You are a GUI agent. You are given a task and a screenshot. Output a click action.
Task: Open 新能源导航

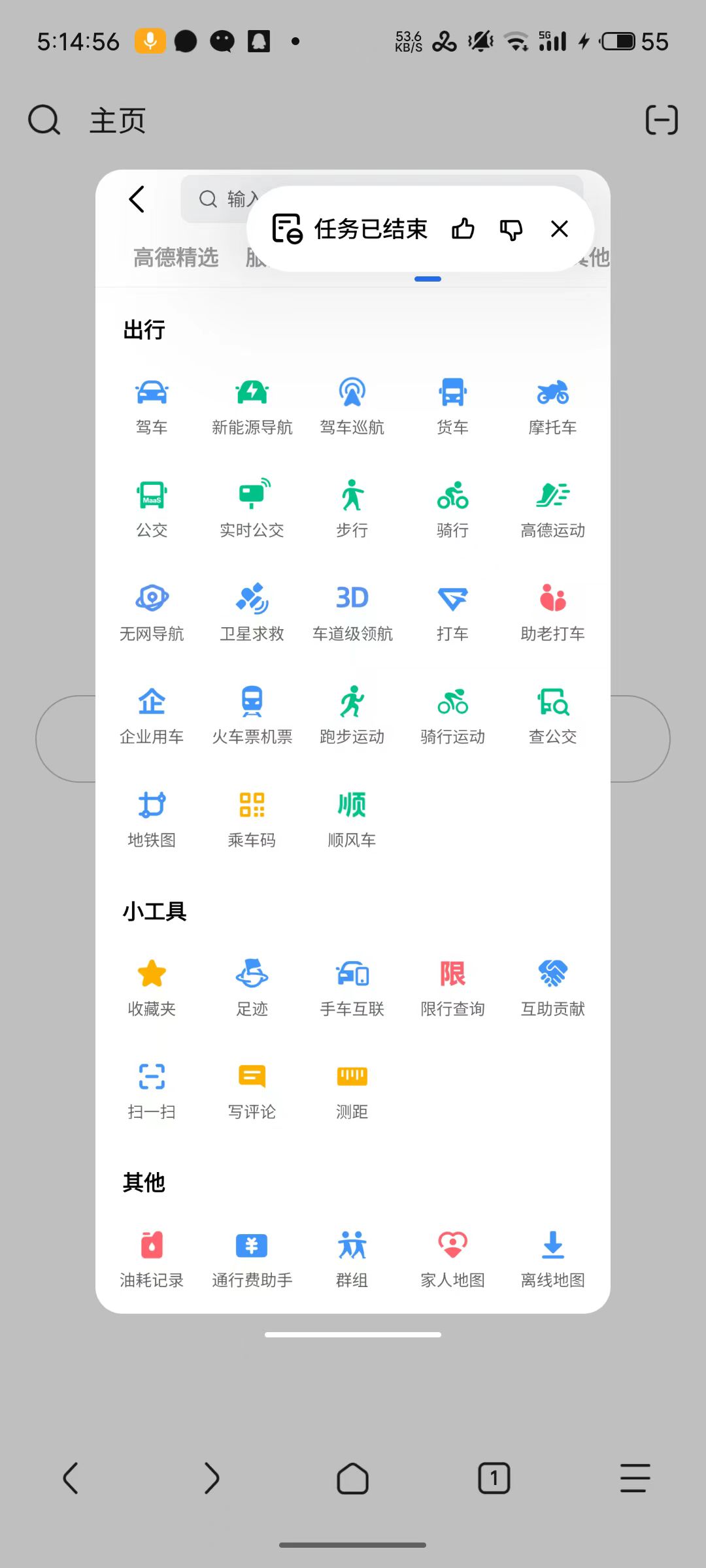pos(252,406)
